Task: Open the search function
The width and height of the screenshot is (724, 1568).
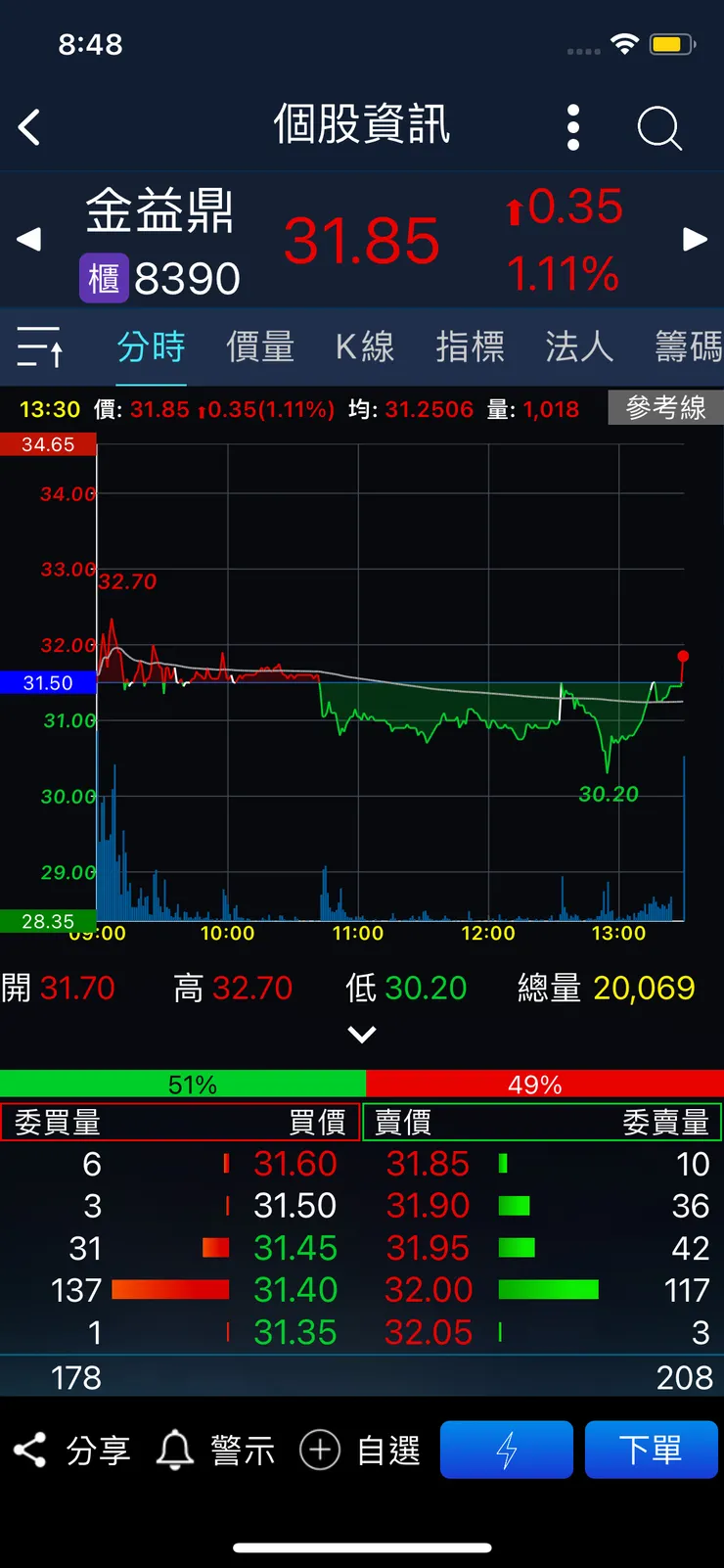Action: pyautogui.click(x=658, y=127)
